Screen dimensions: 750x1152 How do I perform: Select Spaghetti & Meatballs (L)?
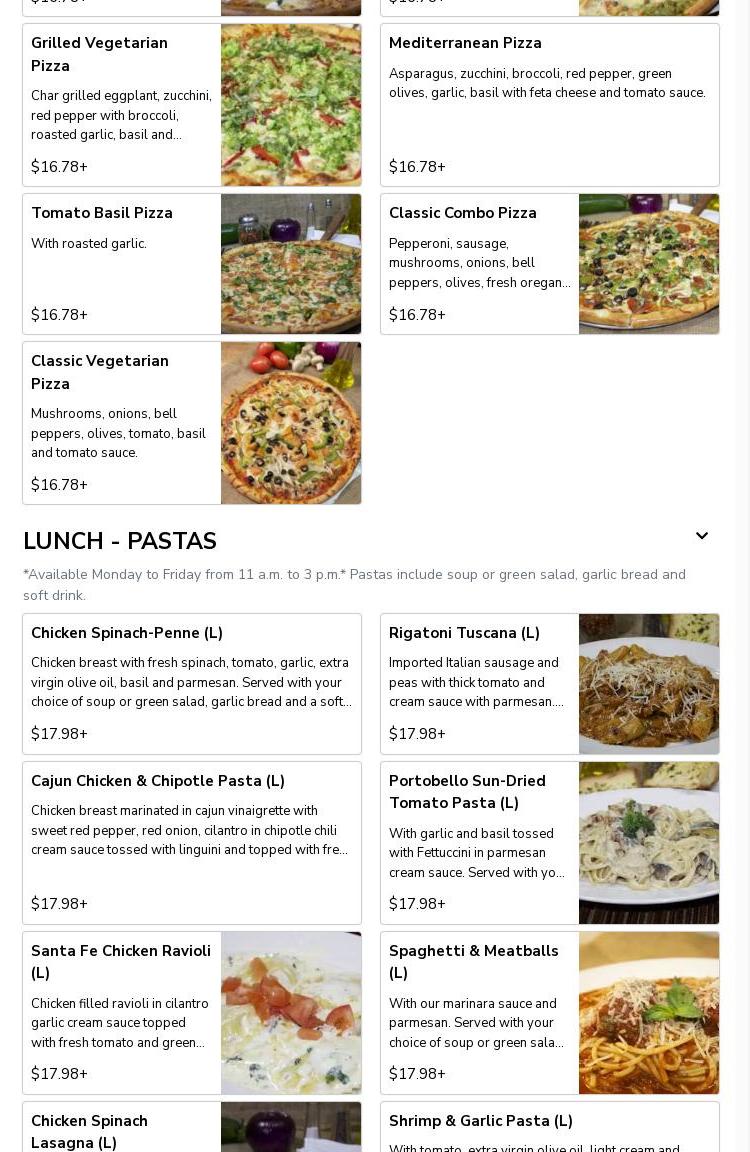pyautogui.click(x=549, y=1013)
